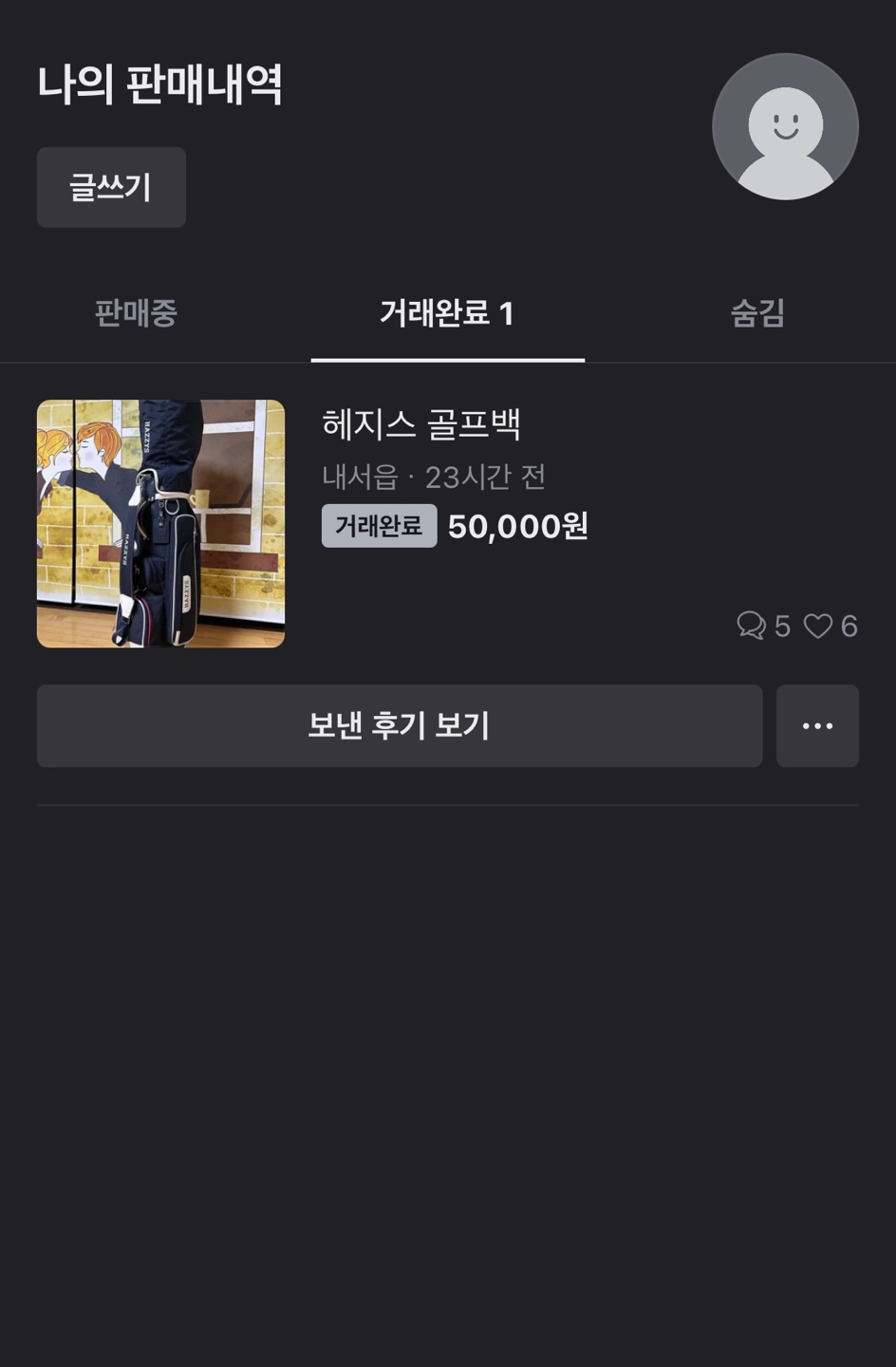The image size is (896, 1367).
Task: Select the 거래완료 1 tab
Action: [x=447, y=313]
